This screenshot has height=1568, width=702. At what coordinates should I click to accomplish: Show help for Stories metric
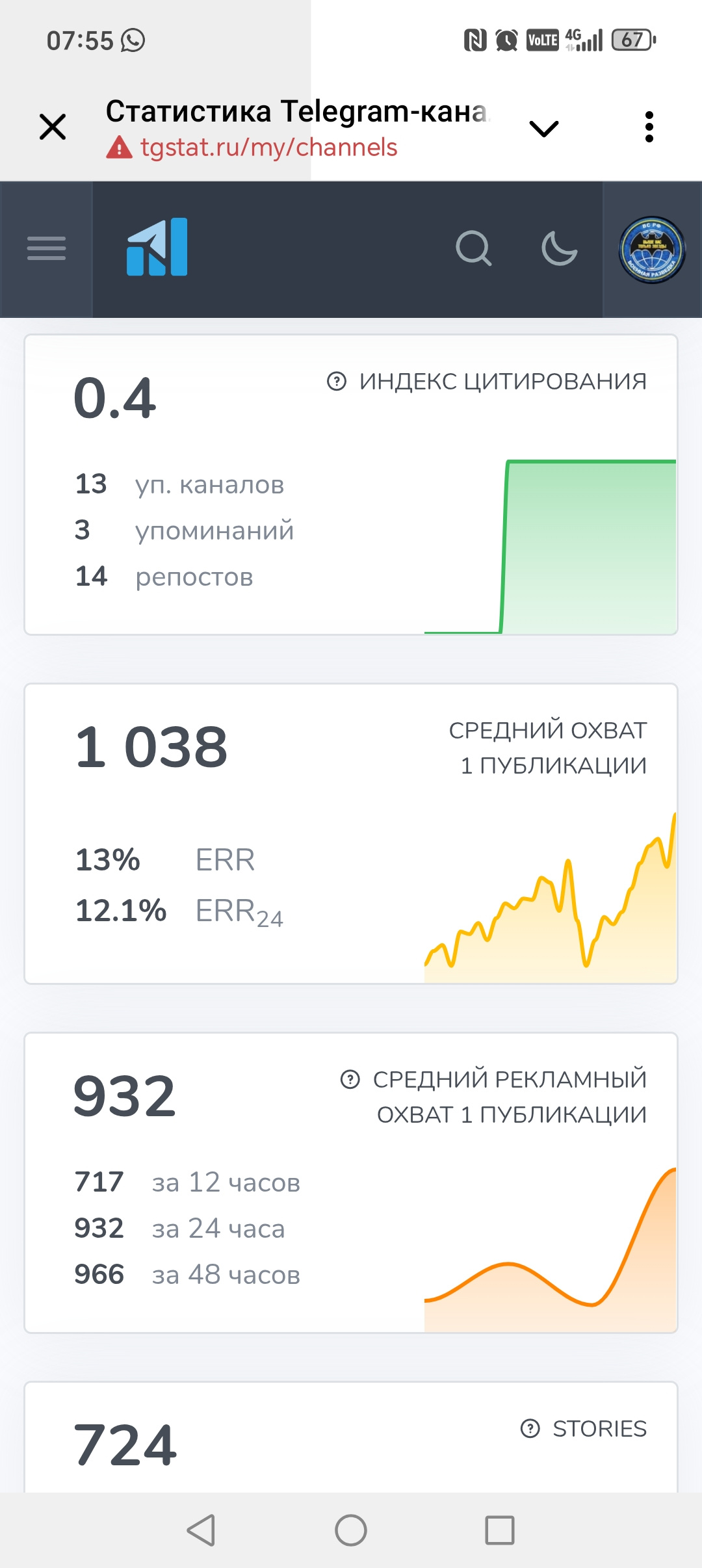pyautogui.click(x=530, y=1428)
